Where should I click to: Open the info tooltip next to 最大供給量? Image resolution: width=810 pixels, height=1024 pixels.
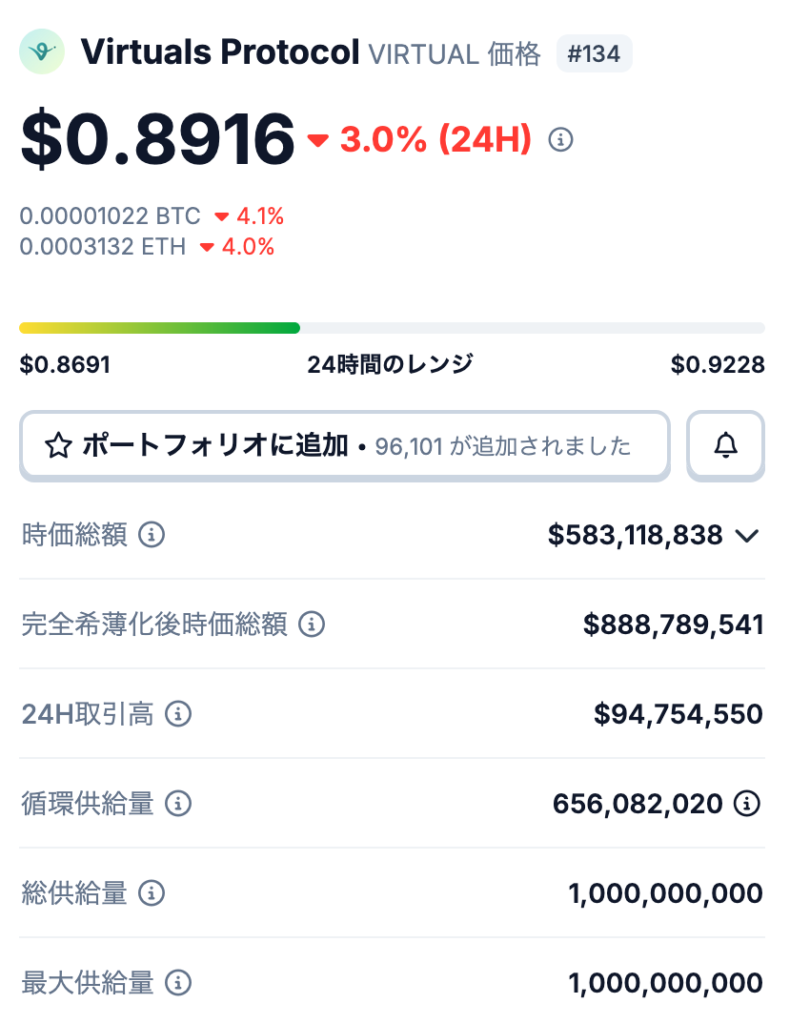(x=178, y=982)
